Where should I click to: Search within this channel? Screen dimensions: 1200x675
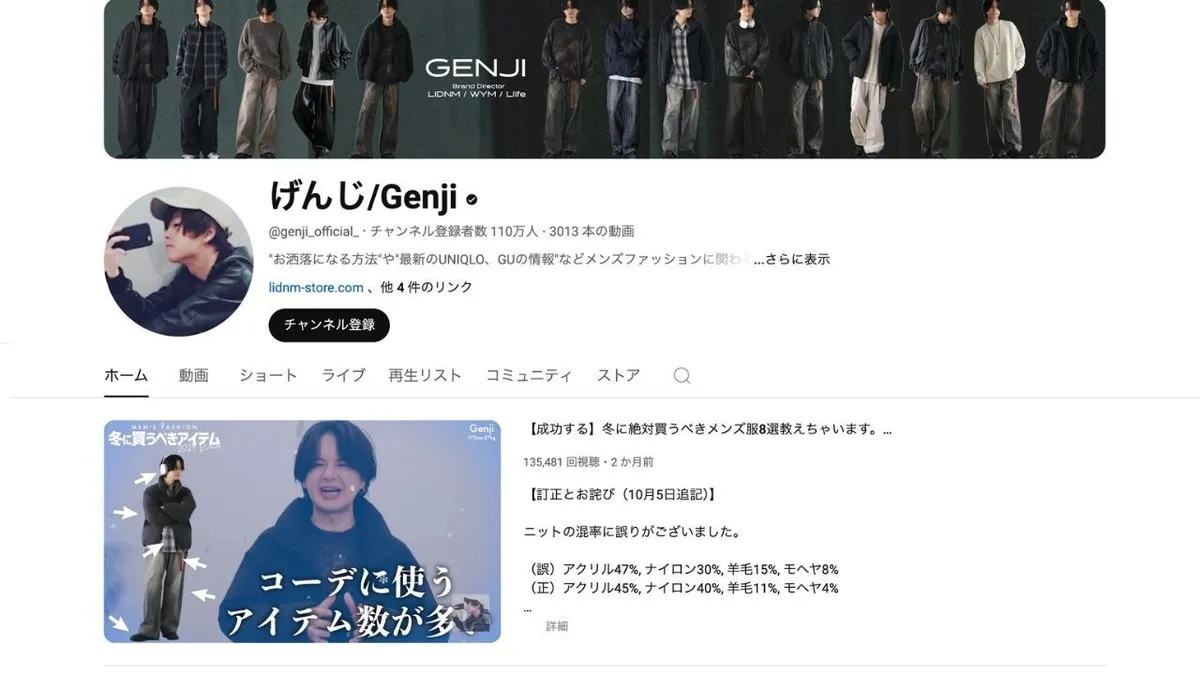682,376
